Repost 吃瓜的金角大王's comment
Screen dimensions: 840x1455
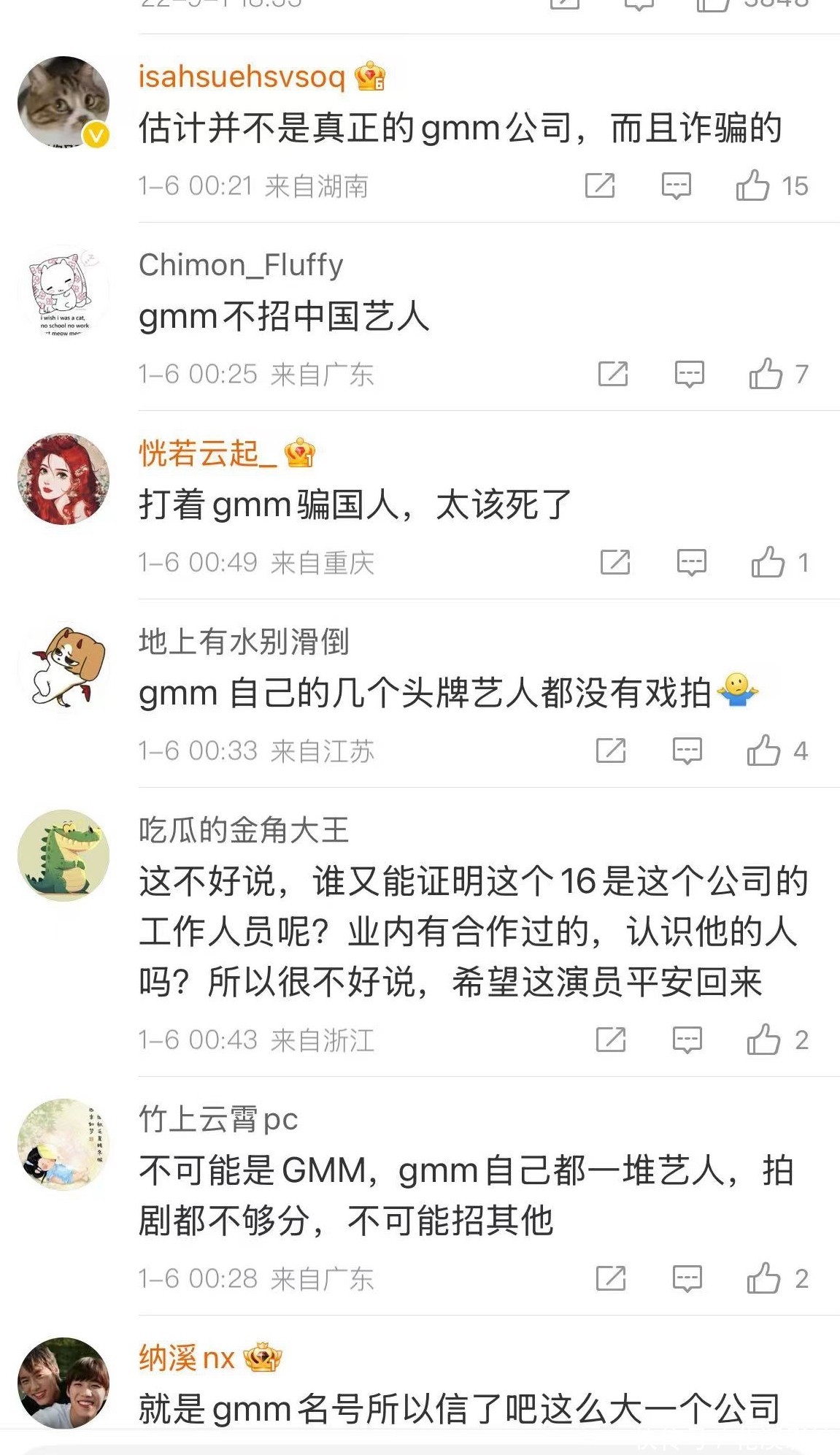point(611,1040)
